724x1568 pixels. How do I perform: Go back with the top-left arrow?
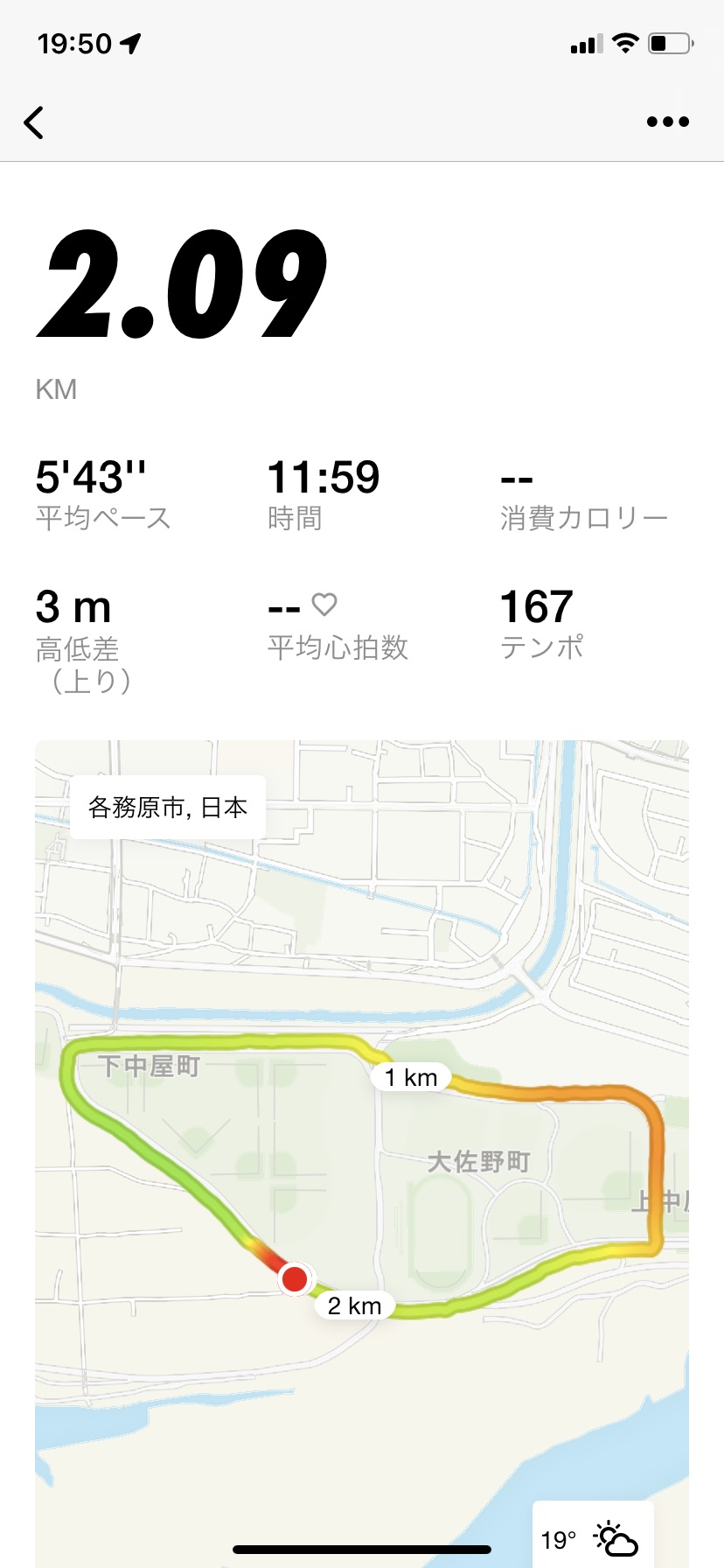pos(34,122)
